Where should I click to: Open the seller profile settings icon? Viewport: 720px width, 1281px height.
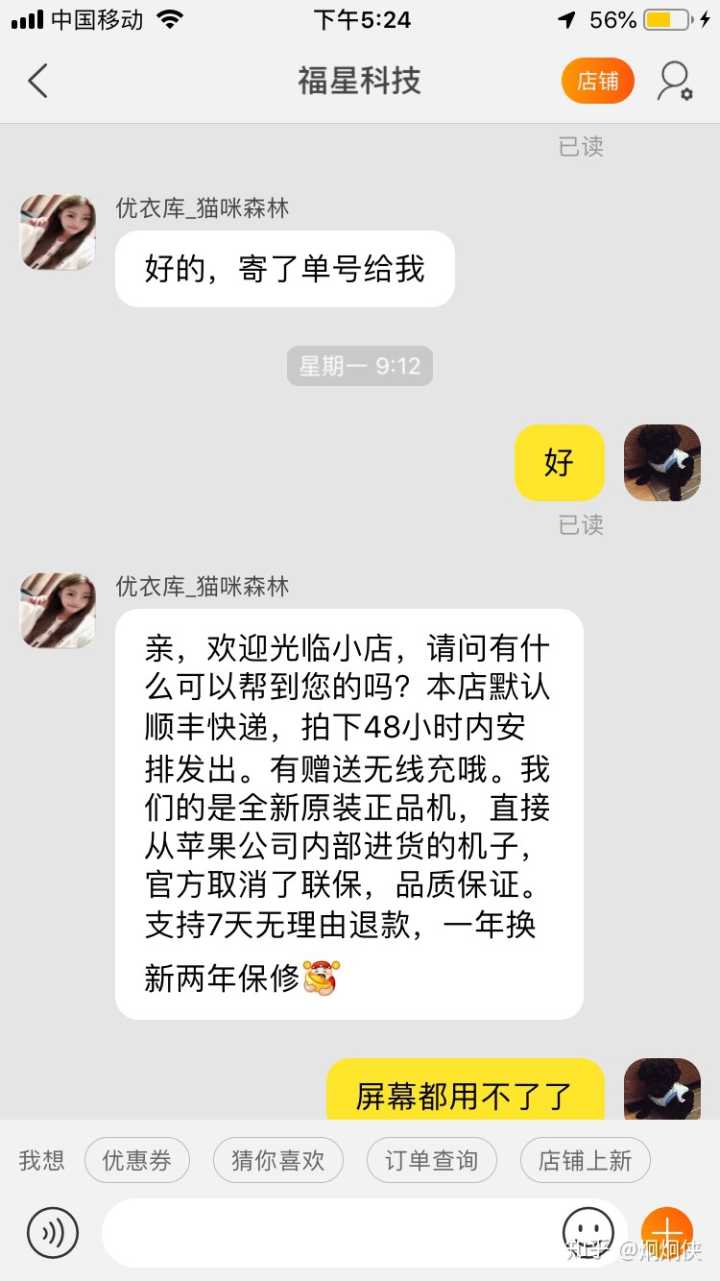click(674, 81)
